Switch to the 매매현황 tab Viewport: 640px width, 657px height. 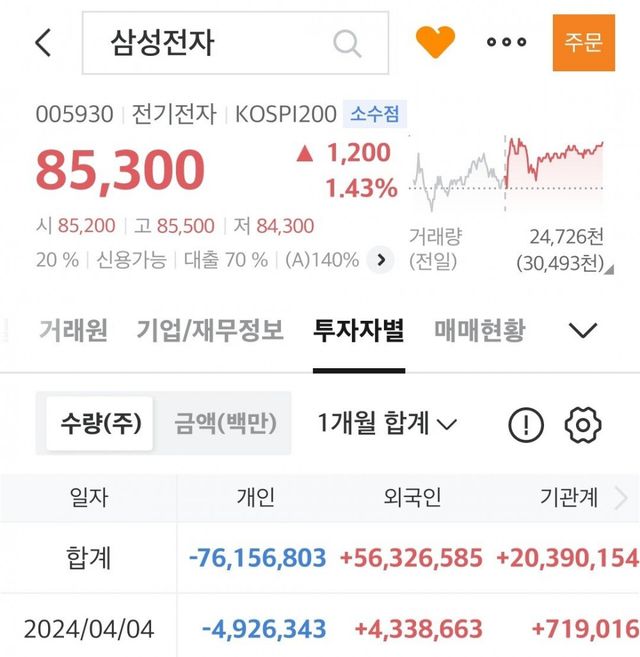click(x=479, y=330)
